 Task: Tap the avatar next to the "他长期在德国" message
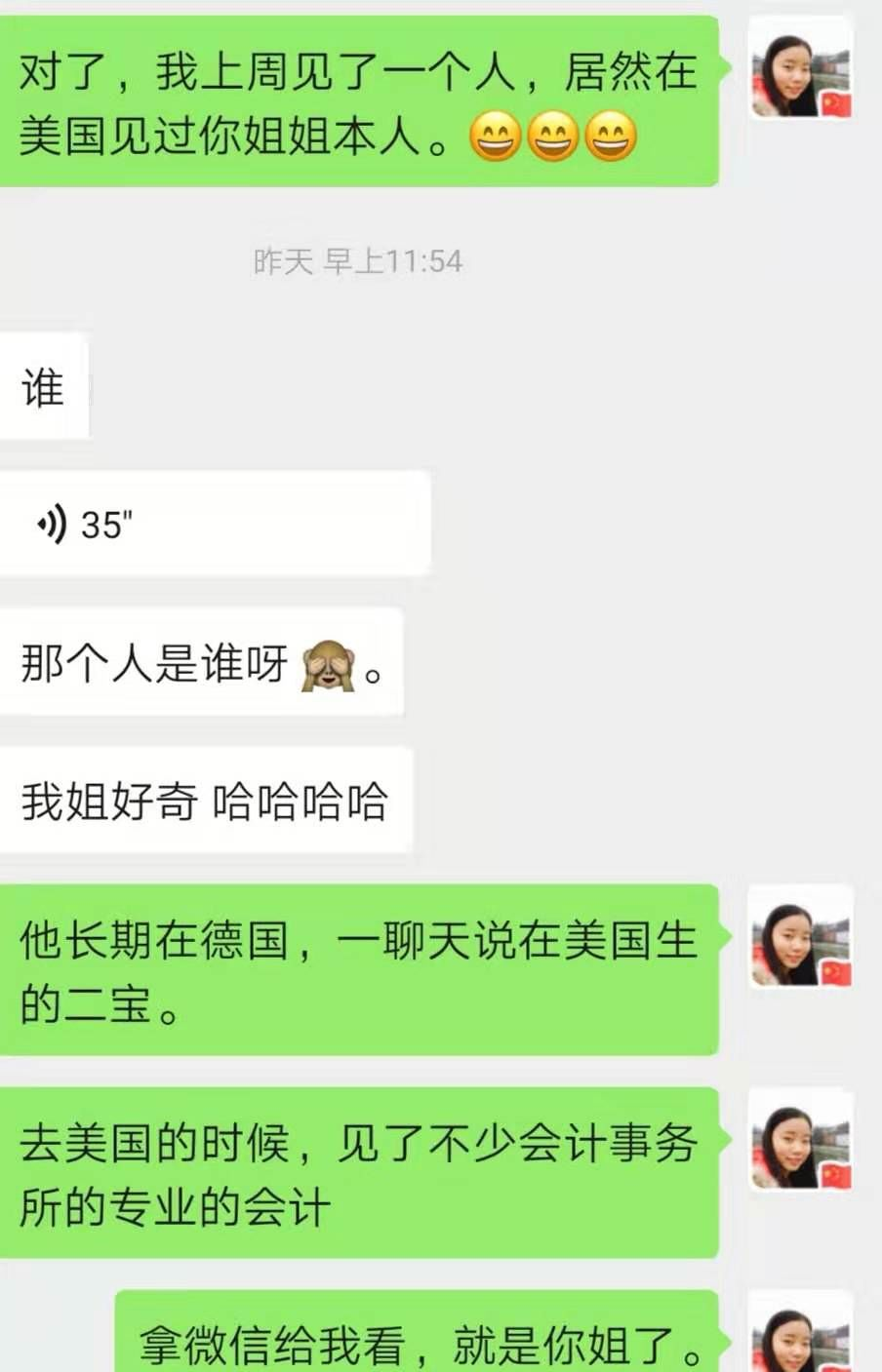click(800, 938)
